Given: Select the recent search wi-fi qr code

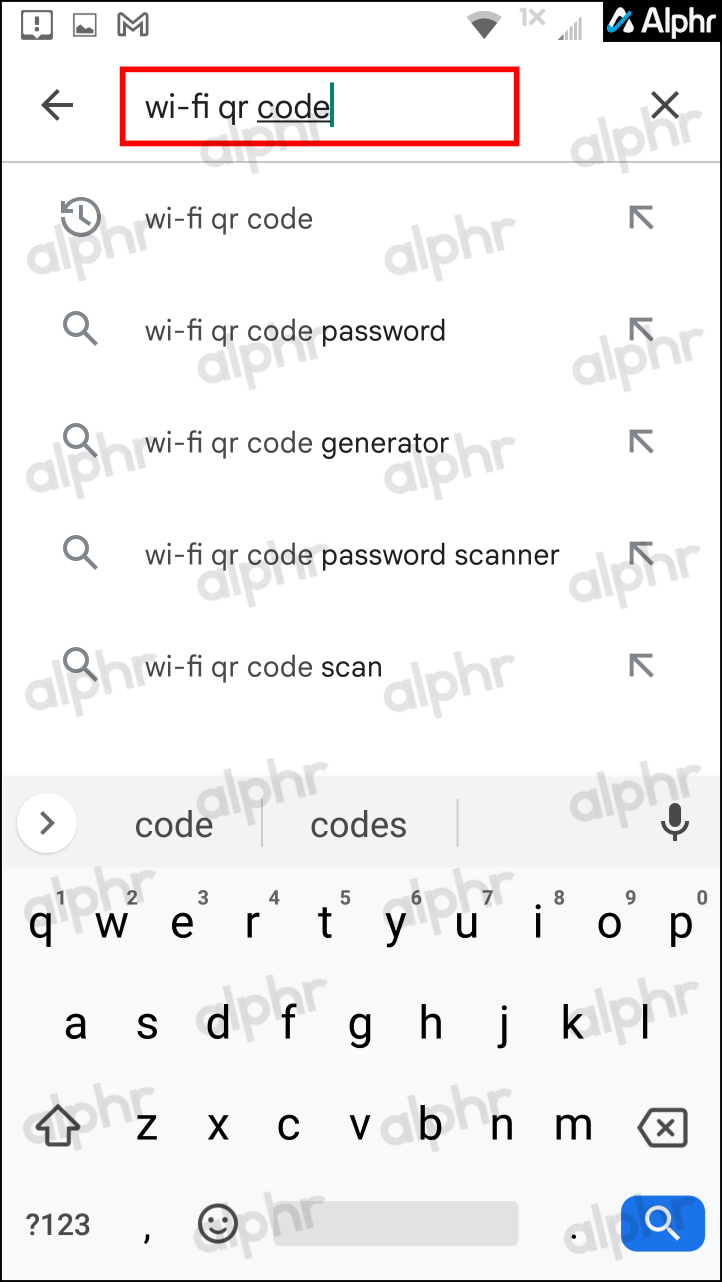Looking at the screenshot, I should [x=360, y=218].
